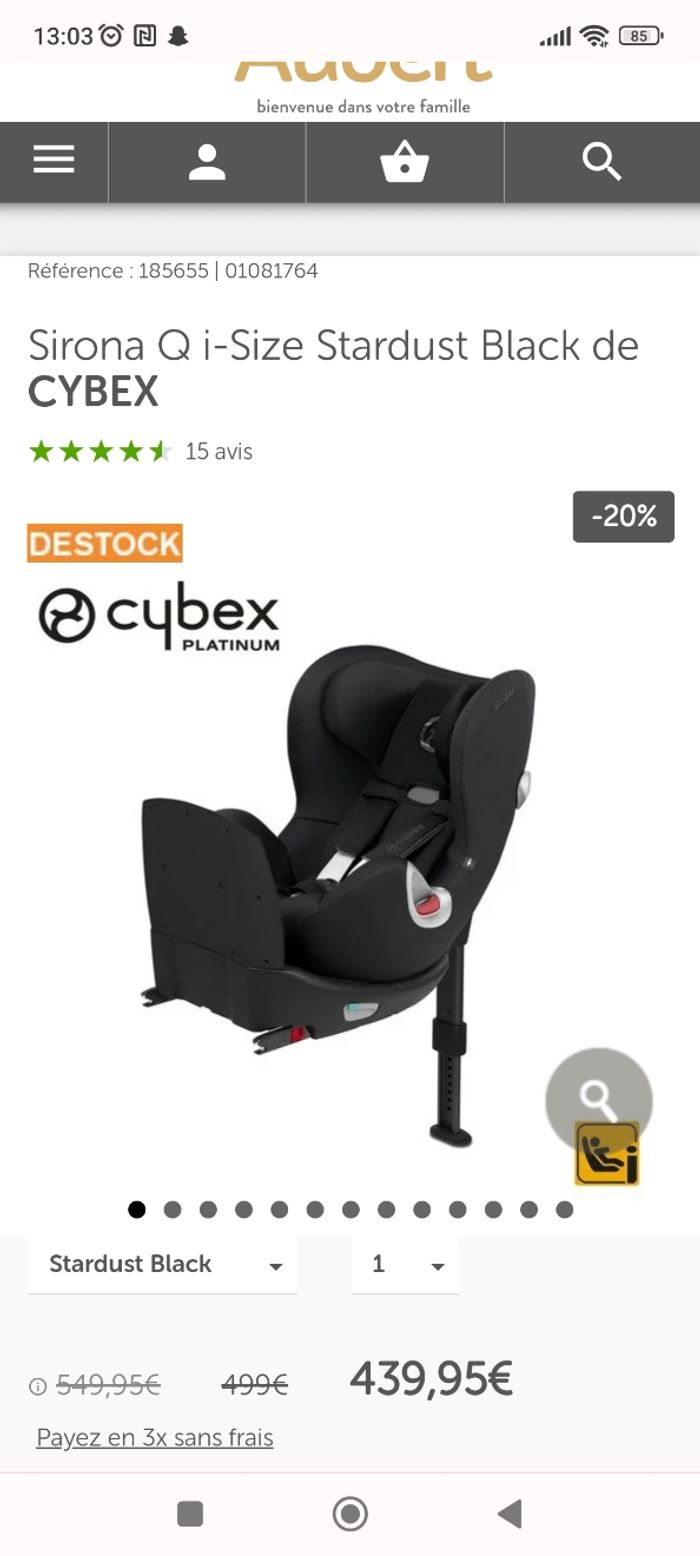The height and width of the screenshot is (1556, 700).
Task: Open Payez en 3x sans frais link
Action: [x=155, y=1437]
